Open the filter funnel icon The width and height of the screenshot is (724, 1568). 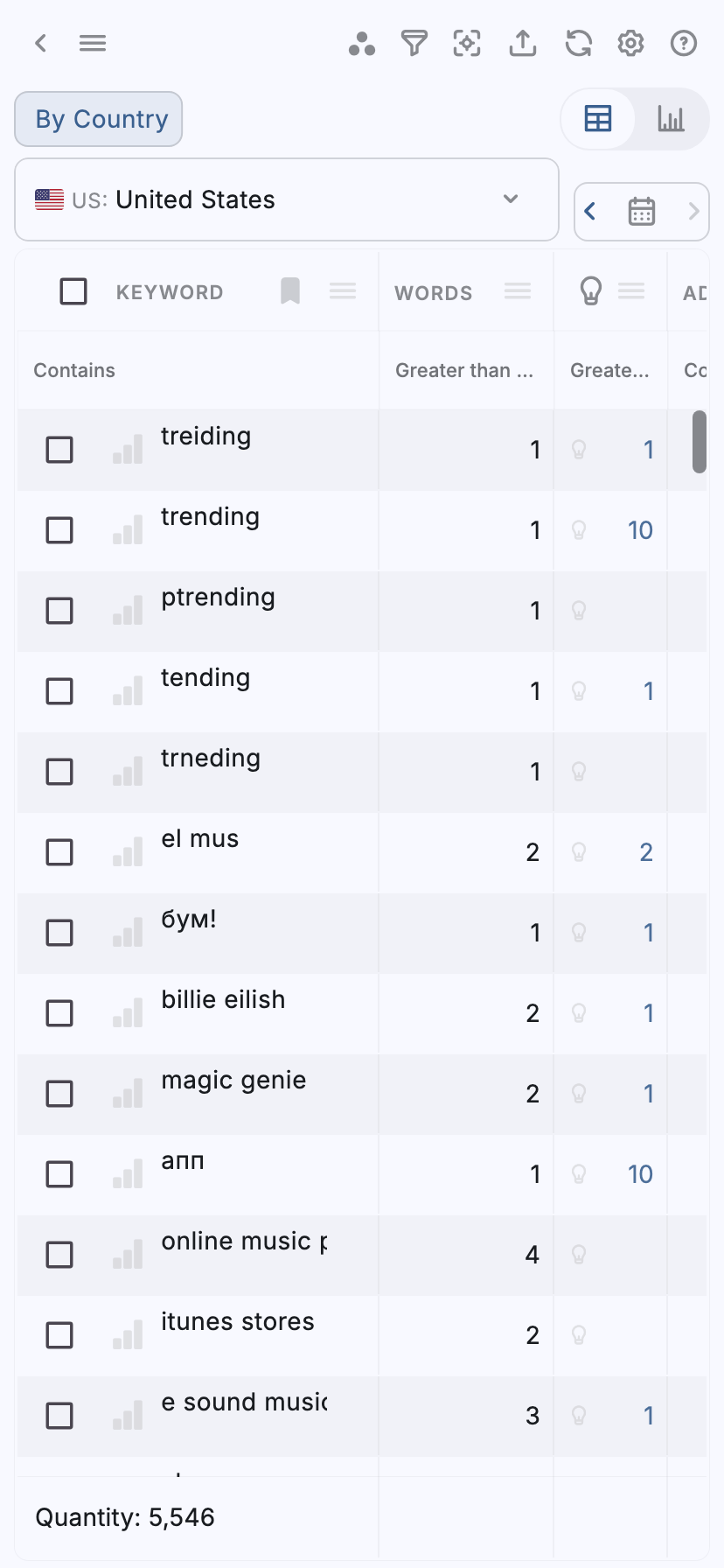[x=414, y=43]
